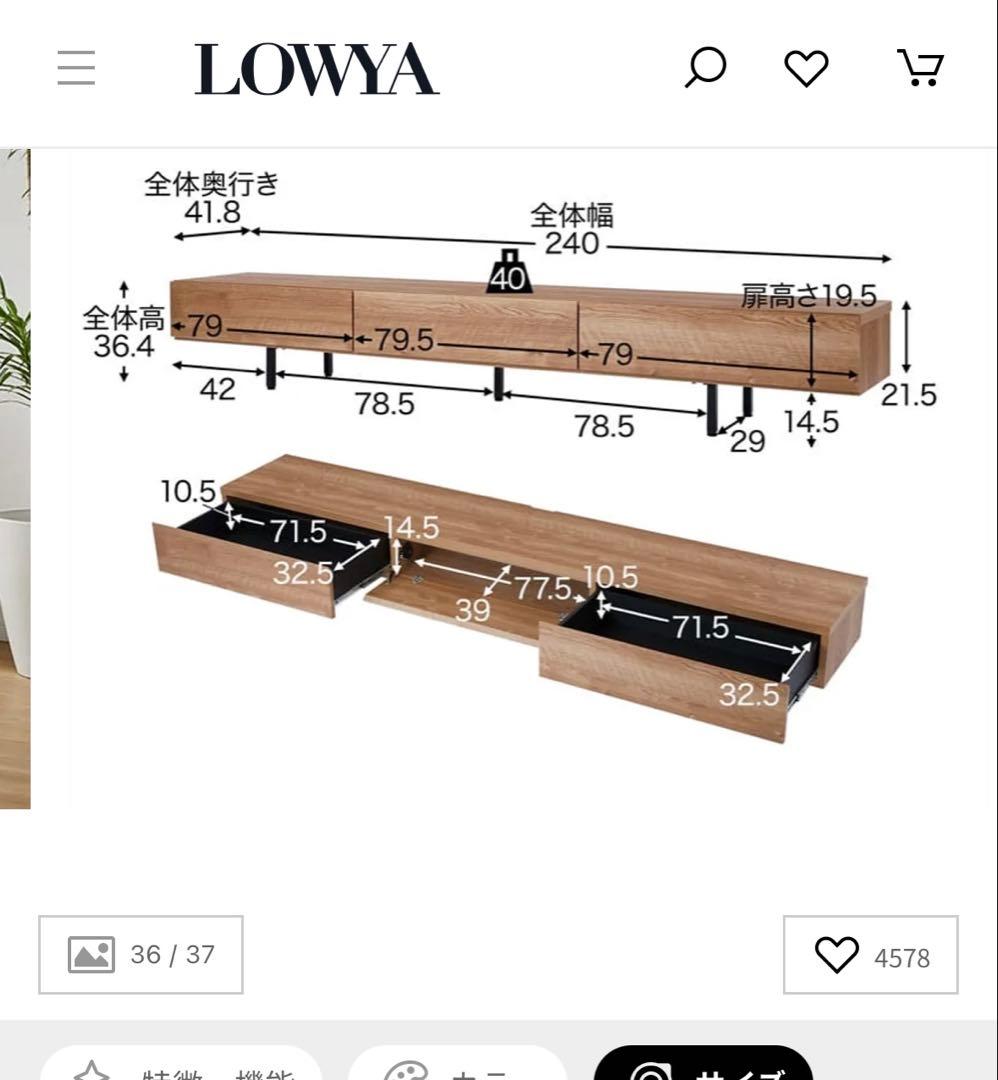
Task: Click the 36 / 37 image counter button
Action: click(140, 955)
